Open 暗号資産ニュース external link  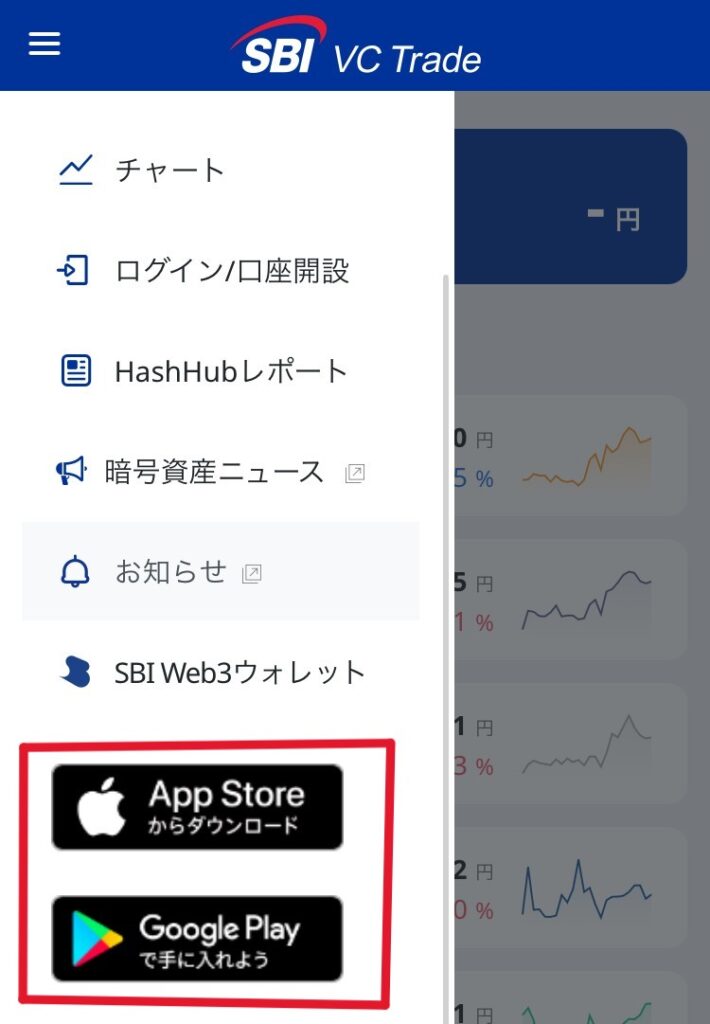tap(214, 472)
